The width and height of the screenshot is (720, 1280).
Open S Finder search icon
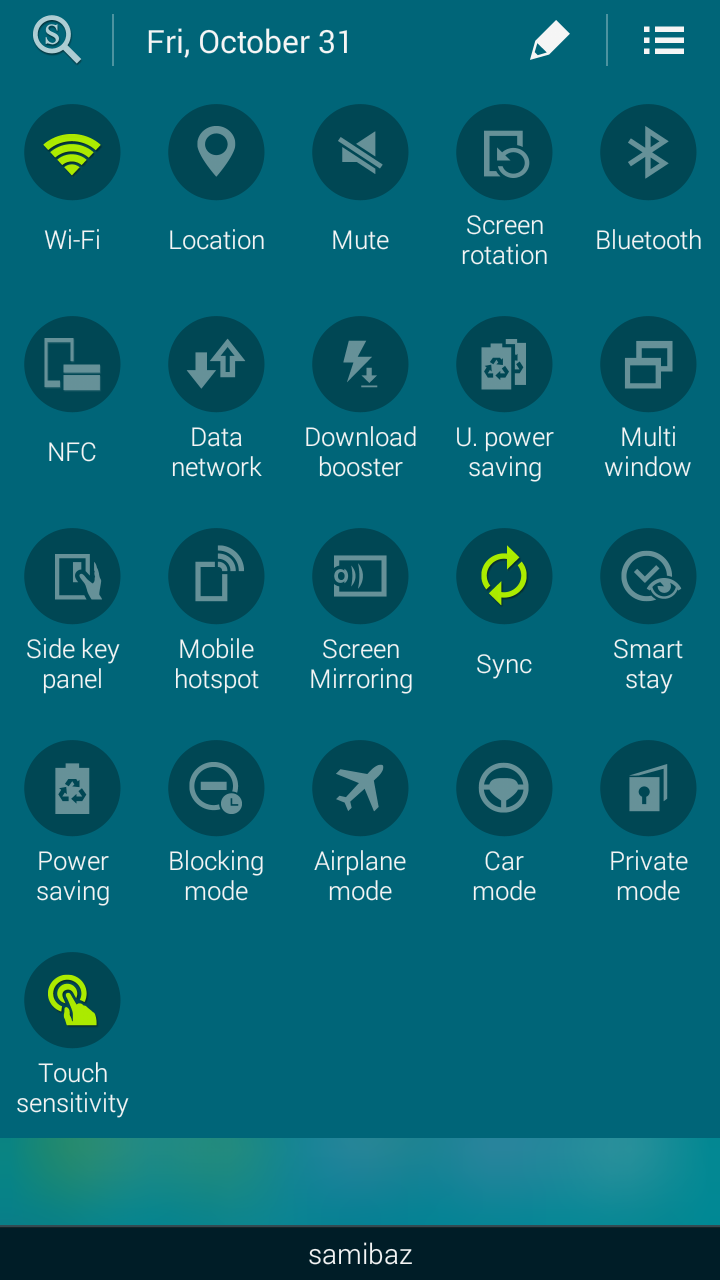tap(56, 41)
